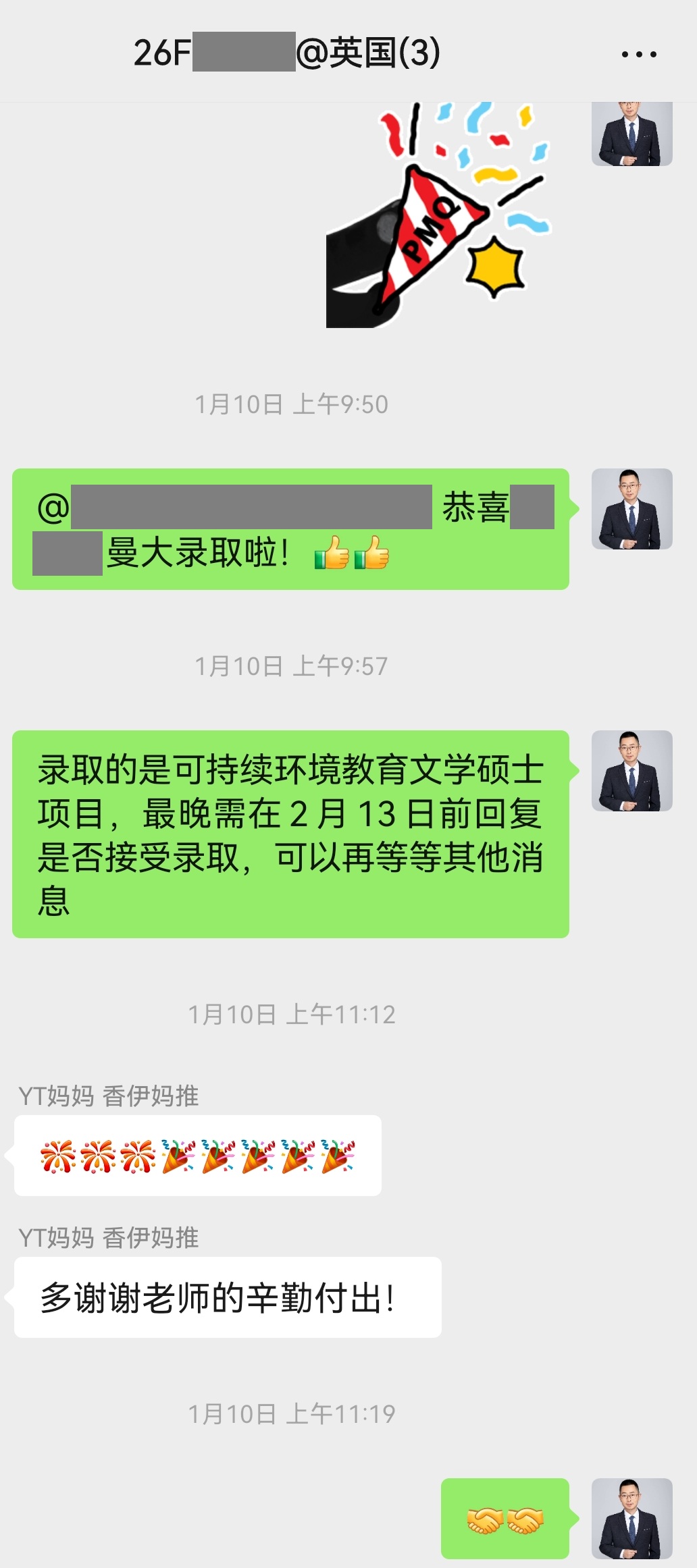This screenshot has height=1568, width=697.
Task: Tap the avatar beside the 曼大录取啦 message
Action: pyautogui.click(x=631, y=509)
